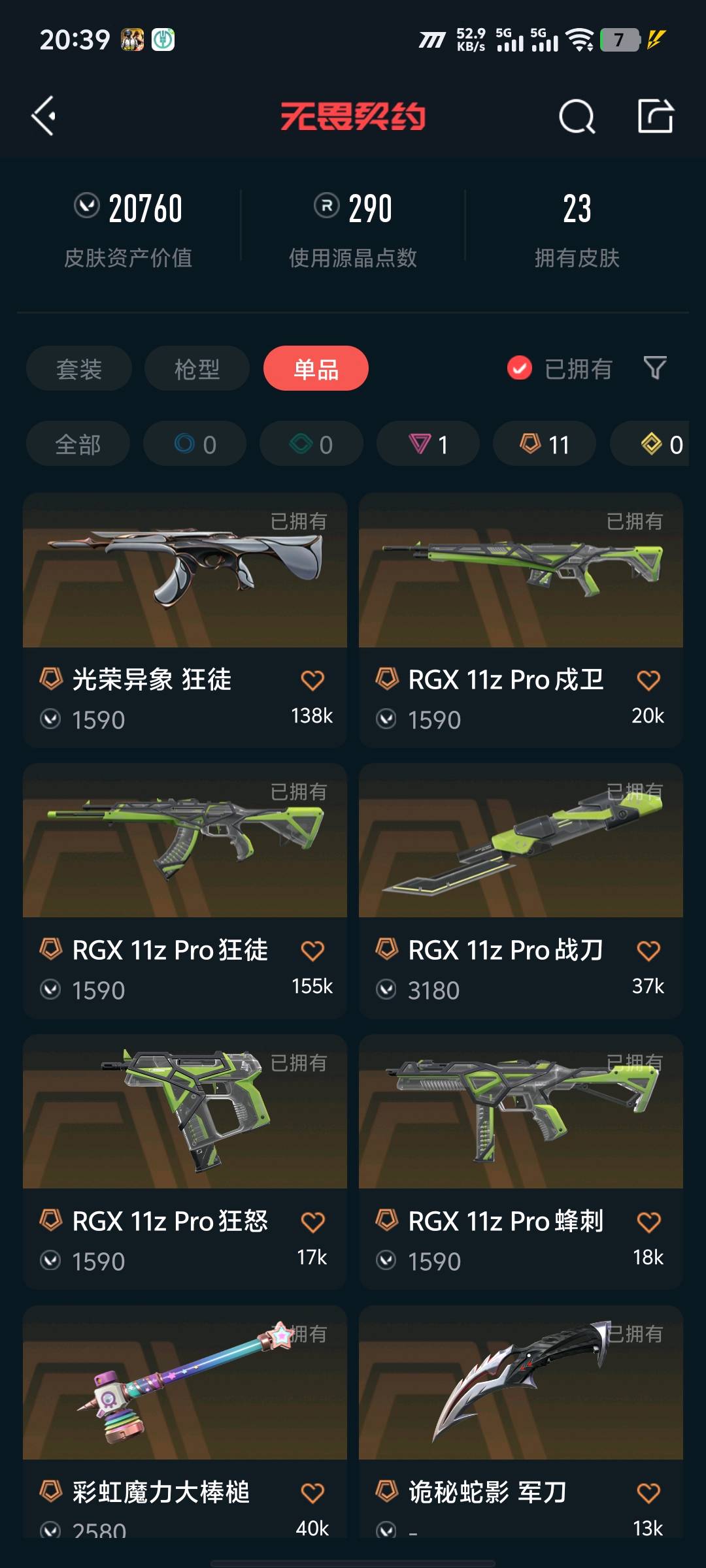The height and width of the screenshot is (1568, 706).
Task: Open the 光荣异象 狂徒 skin card
Action: coord(185,620)
